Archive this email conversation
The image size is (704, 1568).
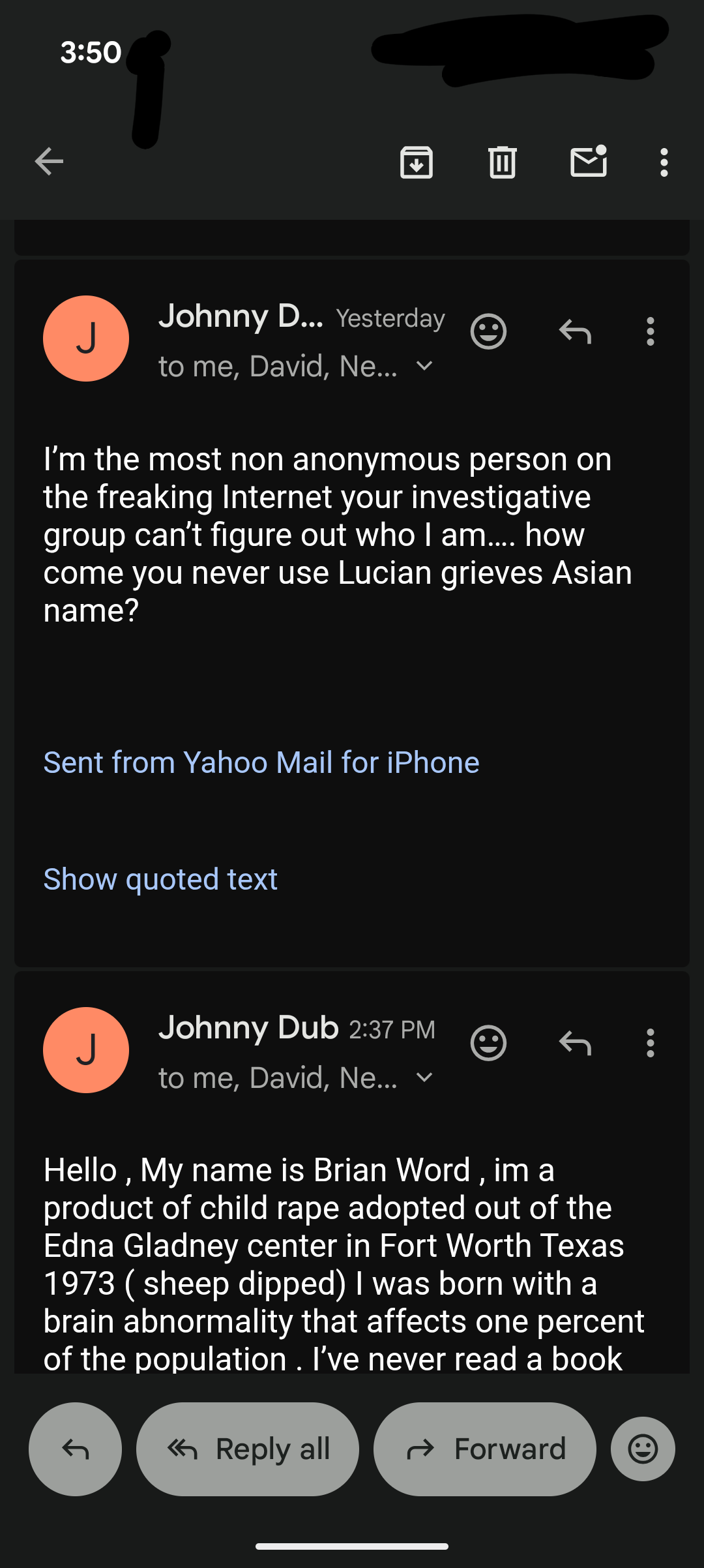coord(417,162)
